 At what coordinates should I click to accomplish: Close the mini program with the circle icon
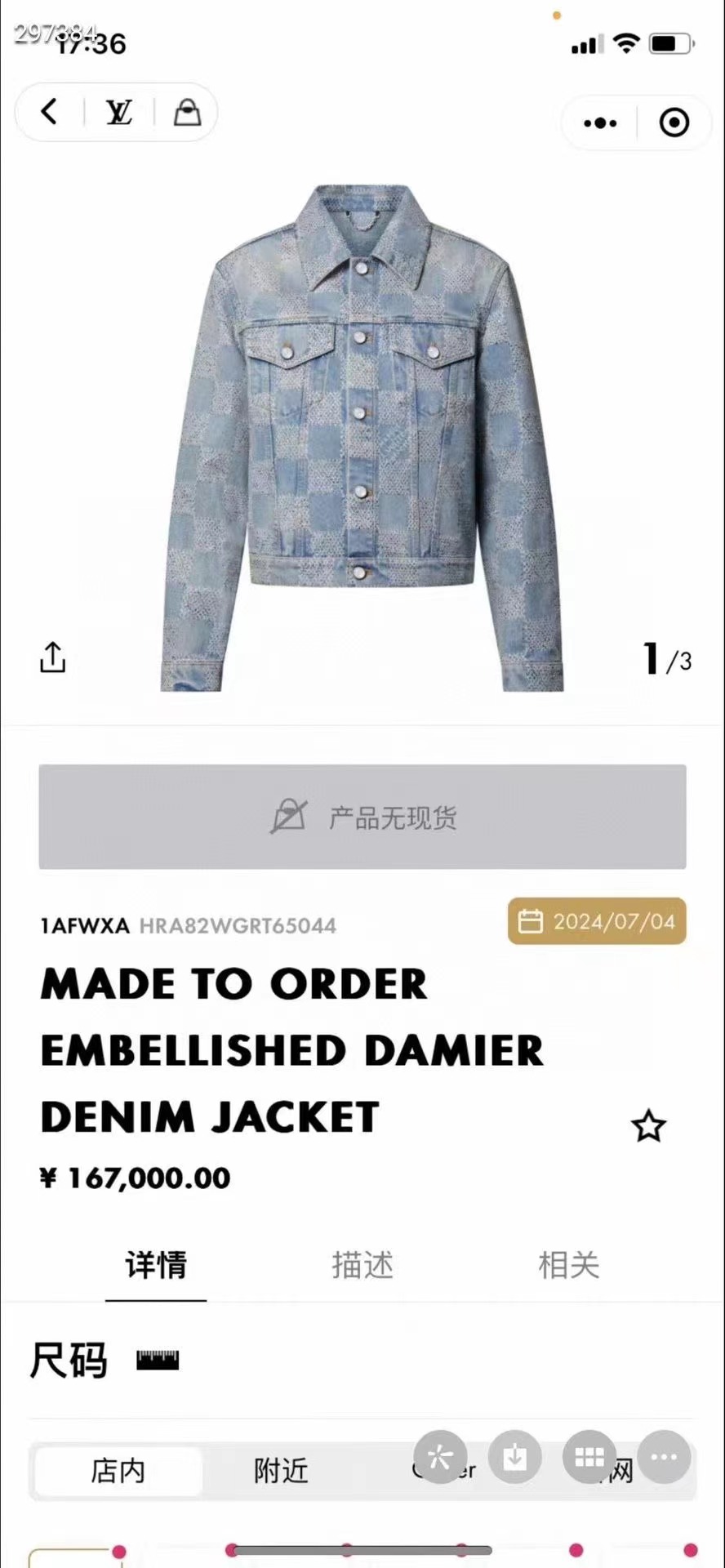point(674,123)
